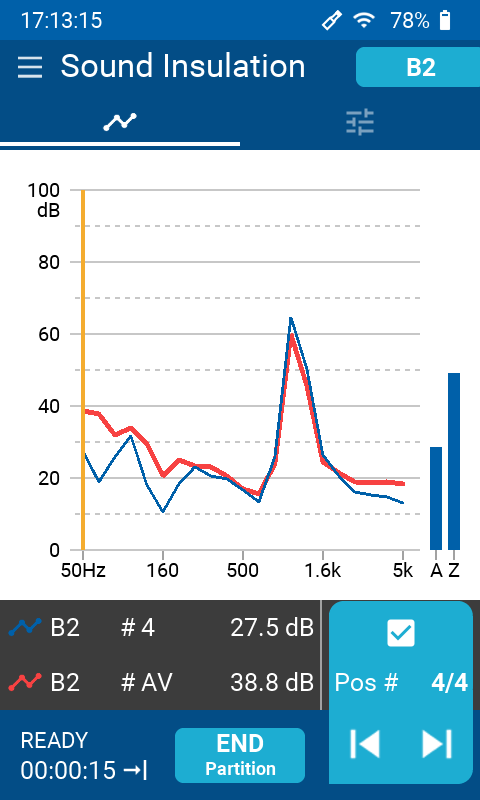Open the hamburger menu

30,67
